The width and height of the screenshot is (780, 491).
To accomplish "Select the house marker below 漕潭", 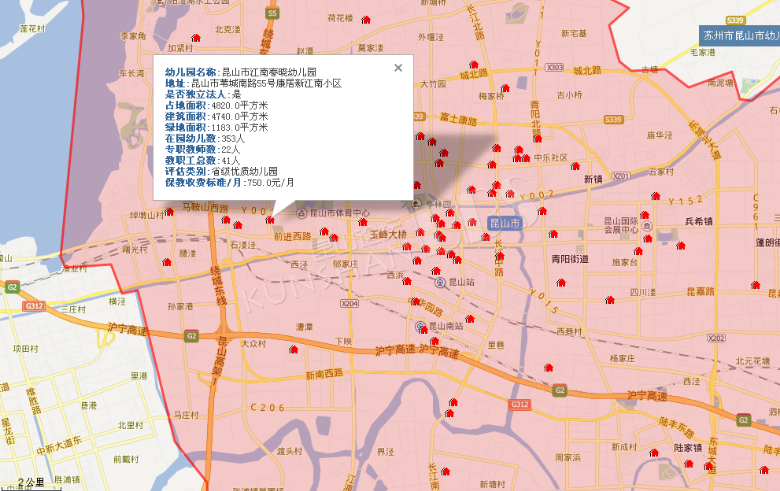I will tap(293, 349).
